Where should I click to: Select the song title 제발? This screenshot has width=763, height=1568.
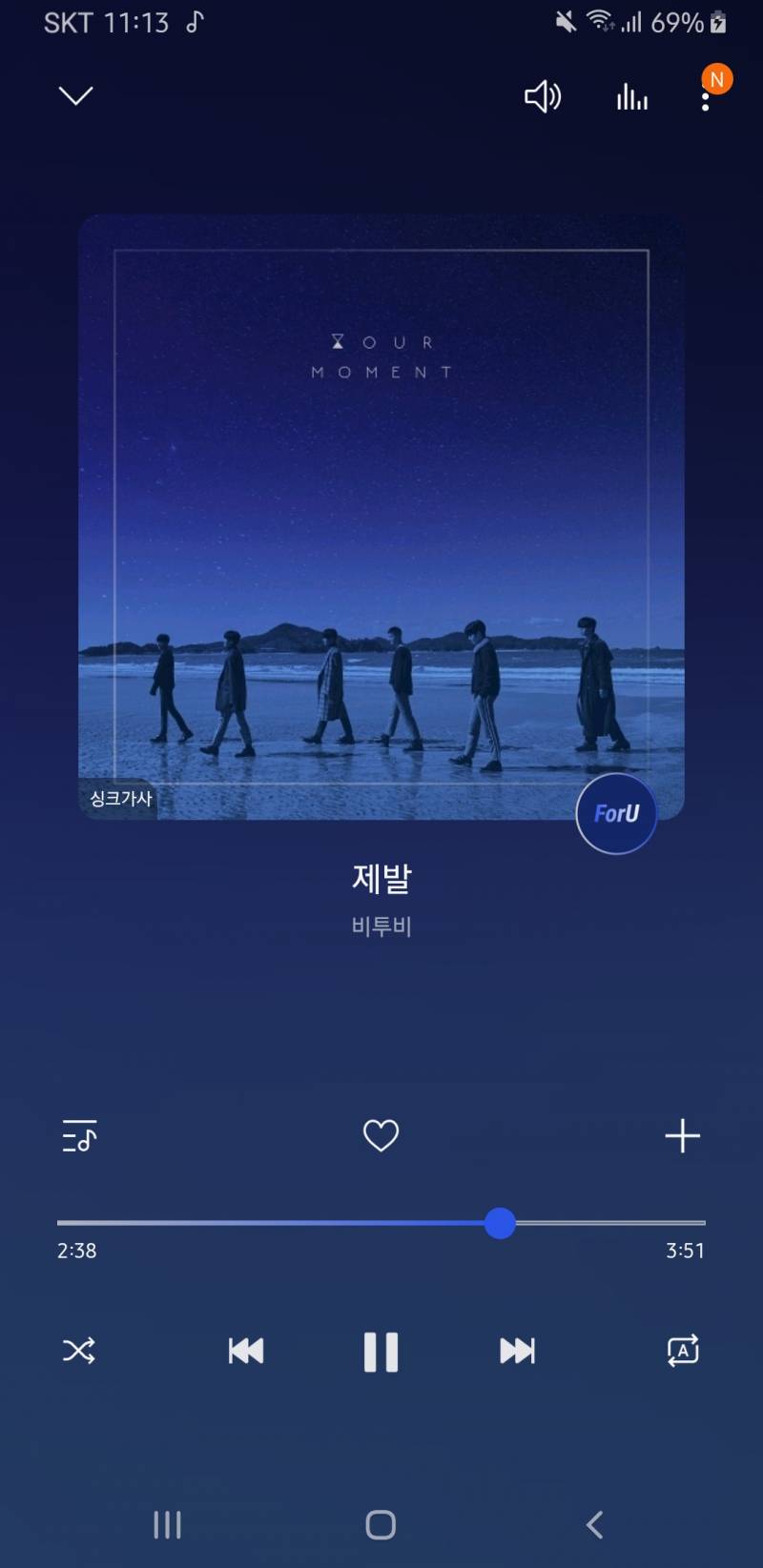381,879
